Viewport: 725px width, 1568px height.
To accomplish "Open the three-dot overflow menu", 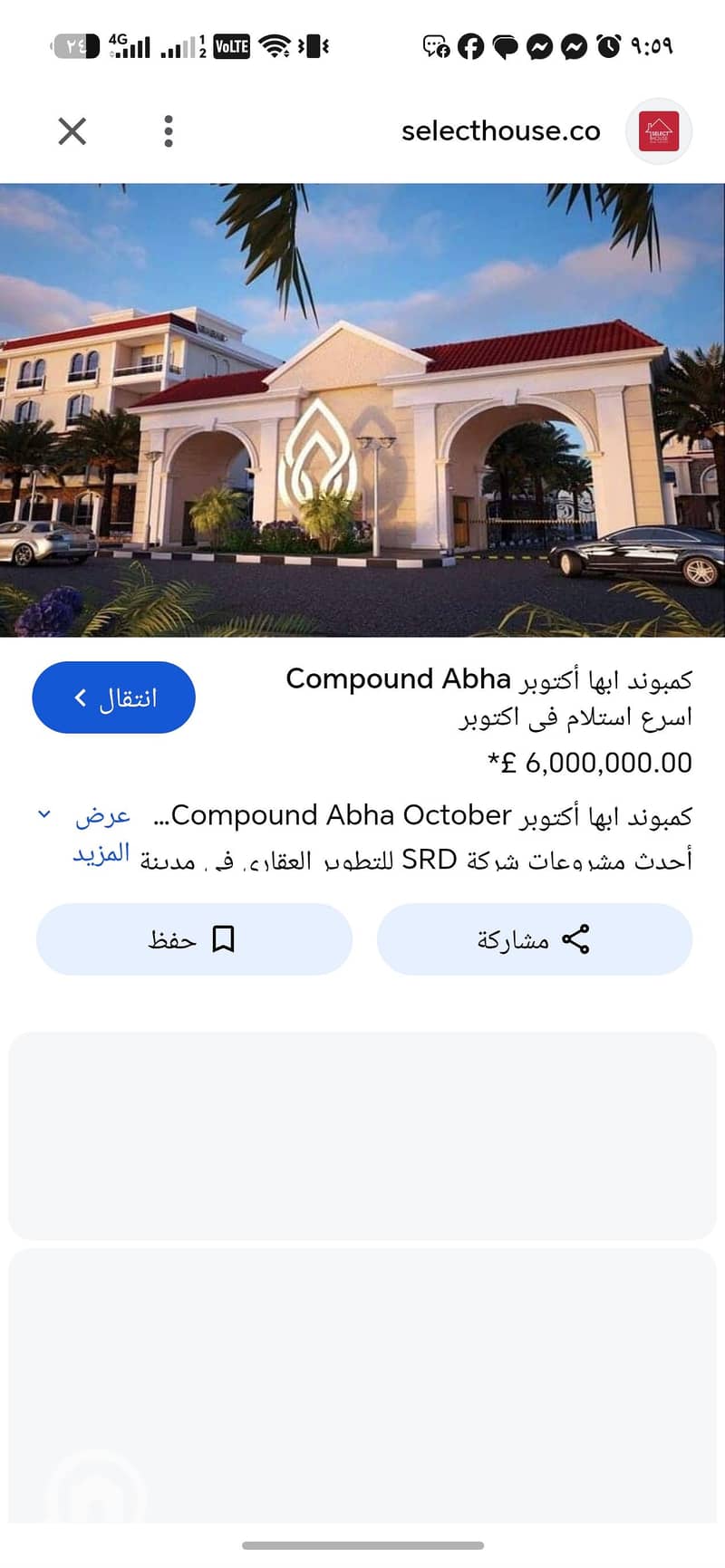I will click(x=169, y=131).
